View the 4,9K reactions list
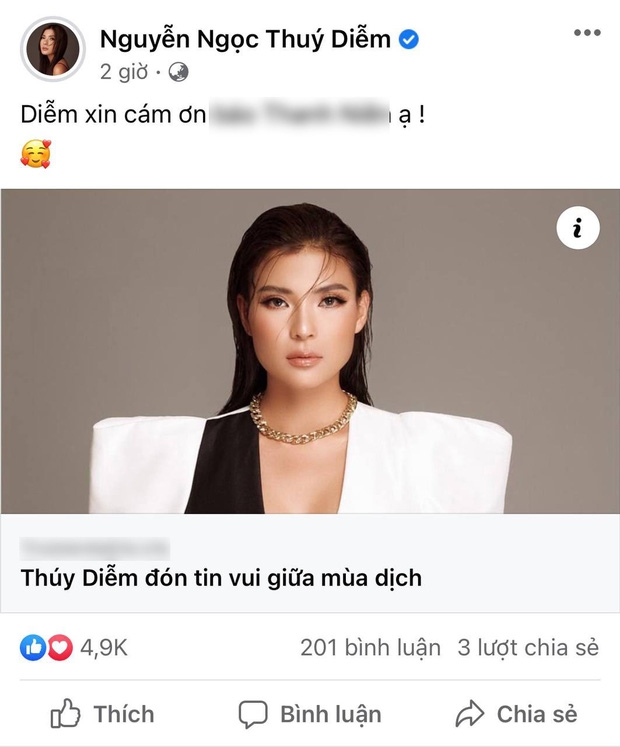The image size is (620, 747). click(x=74, y=648)
